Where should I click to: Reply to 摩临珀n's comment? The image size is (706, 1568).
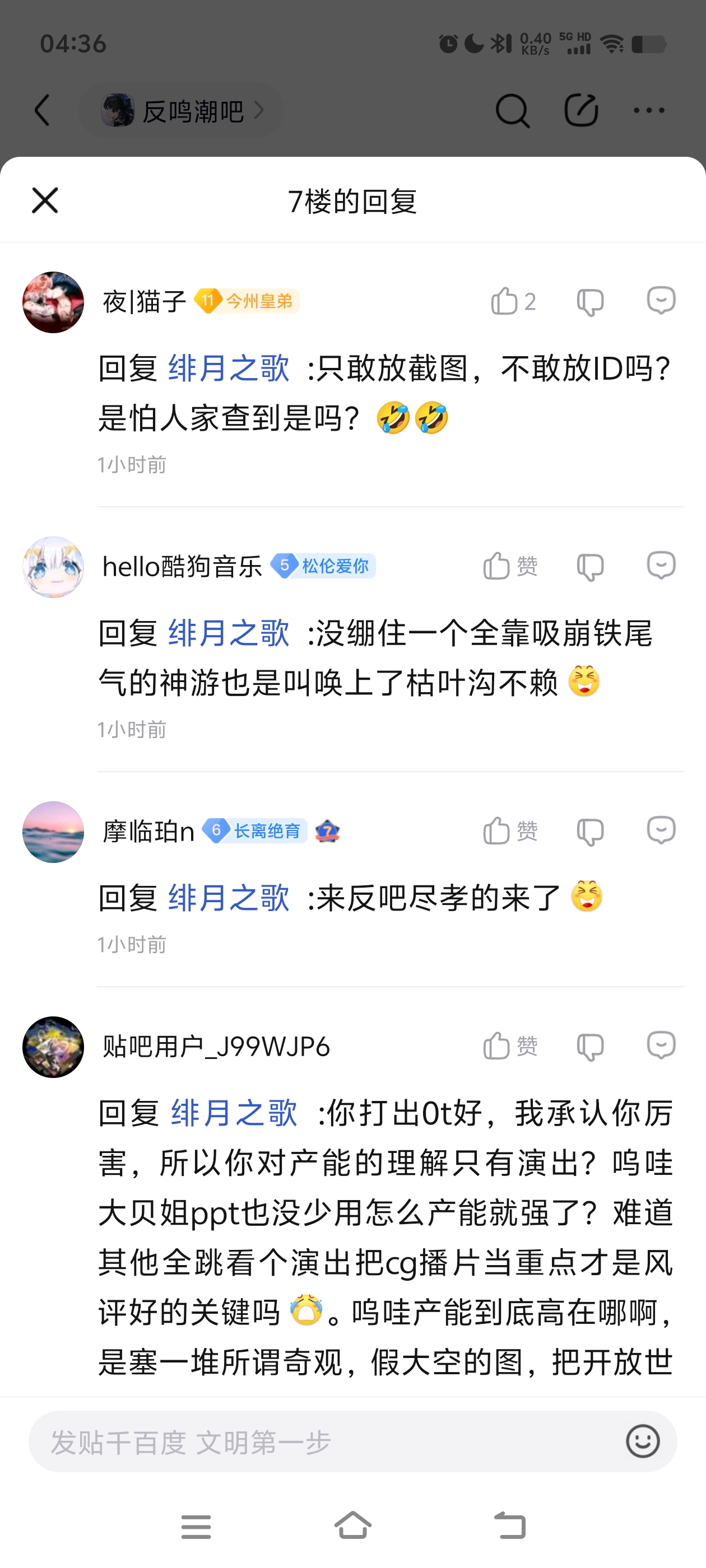[661, 830]
